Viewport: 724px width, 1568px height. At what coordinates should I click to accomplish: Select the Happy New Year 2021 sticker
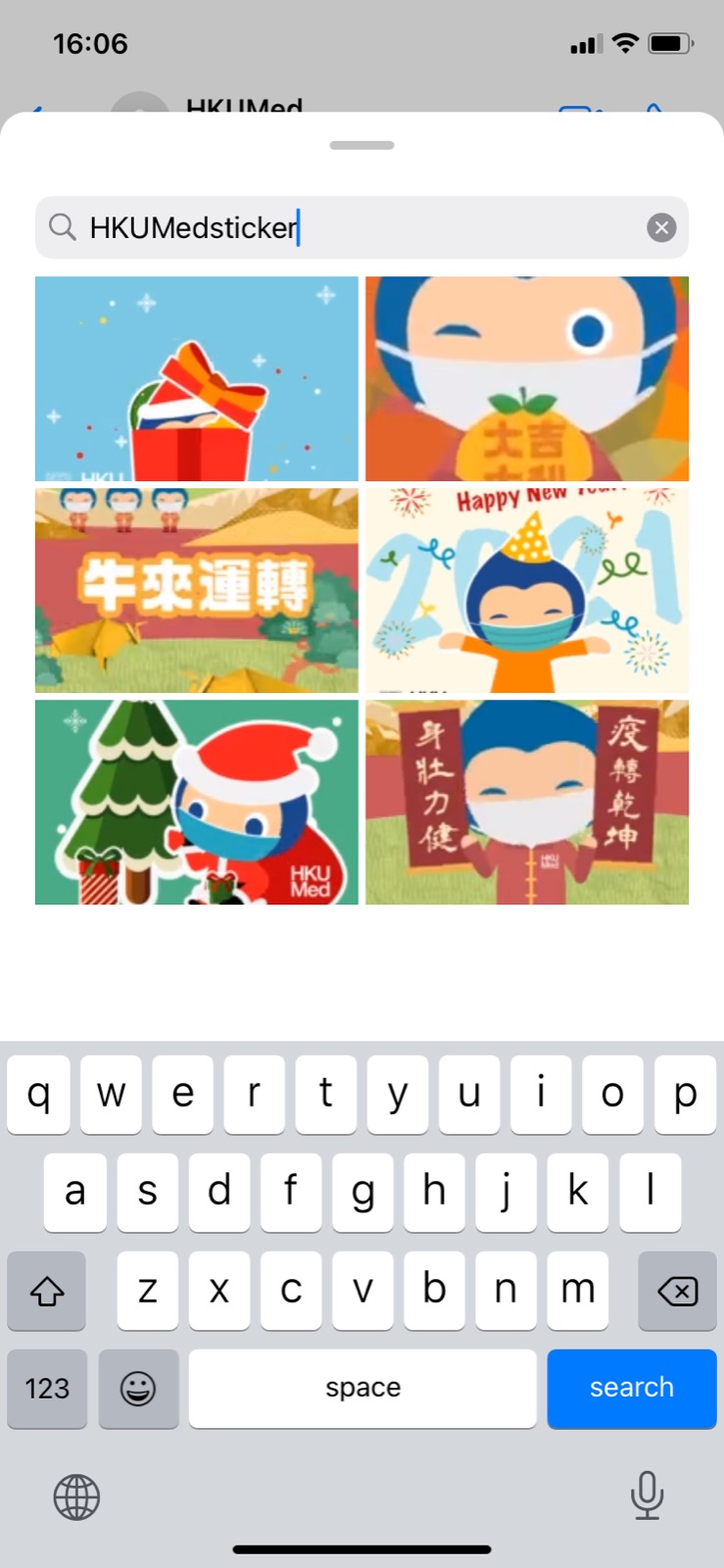[x=527, y=591]
